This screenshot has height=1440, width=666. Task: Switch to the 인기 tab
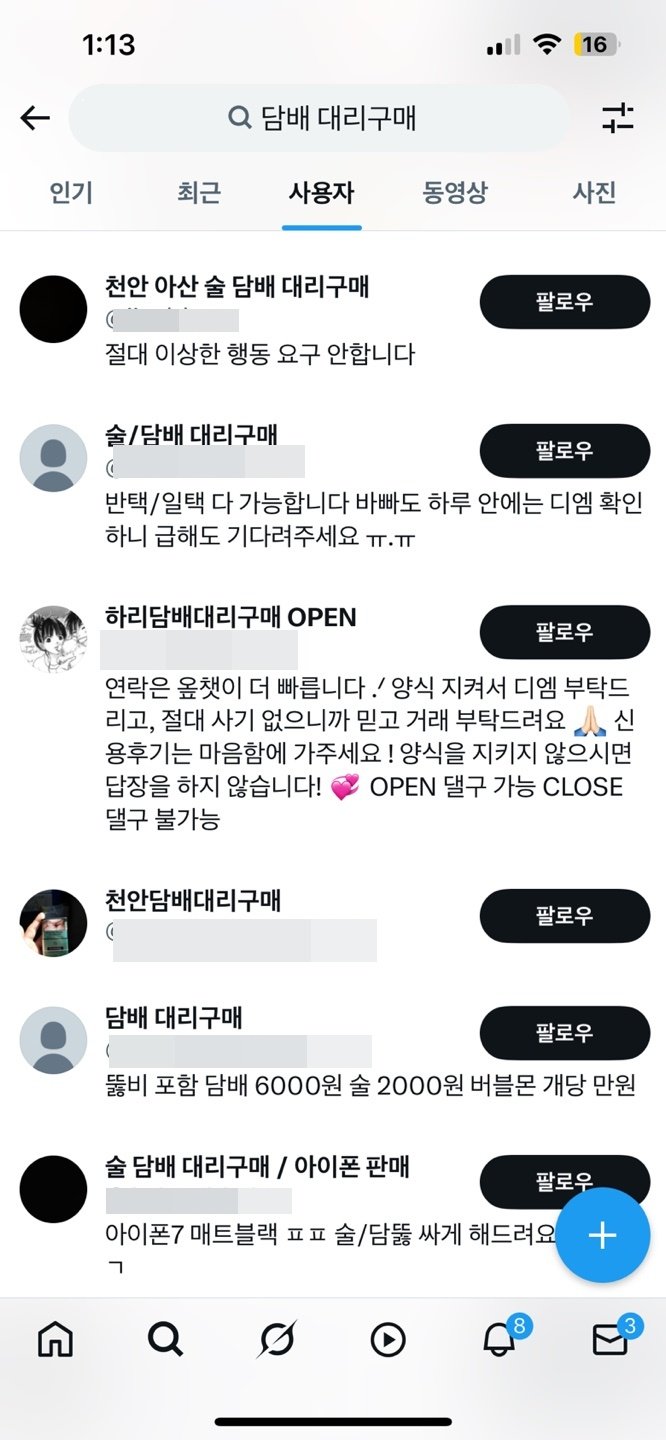click(x=71, y=193)
